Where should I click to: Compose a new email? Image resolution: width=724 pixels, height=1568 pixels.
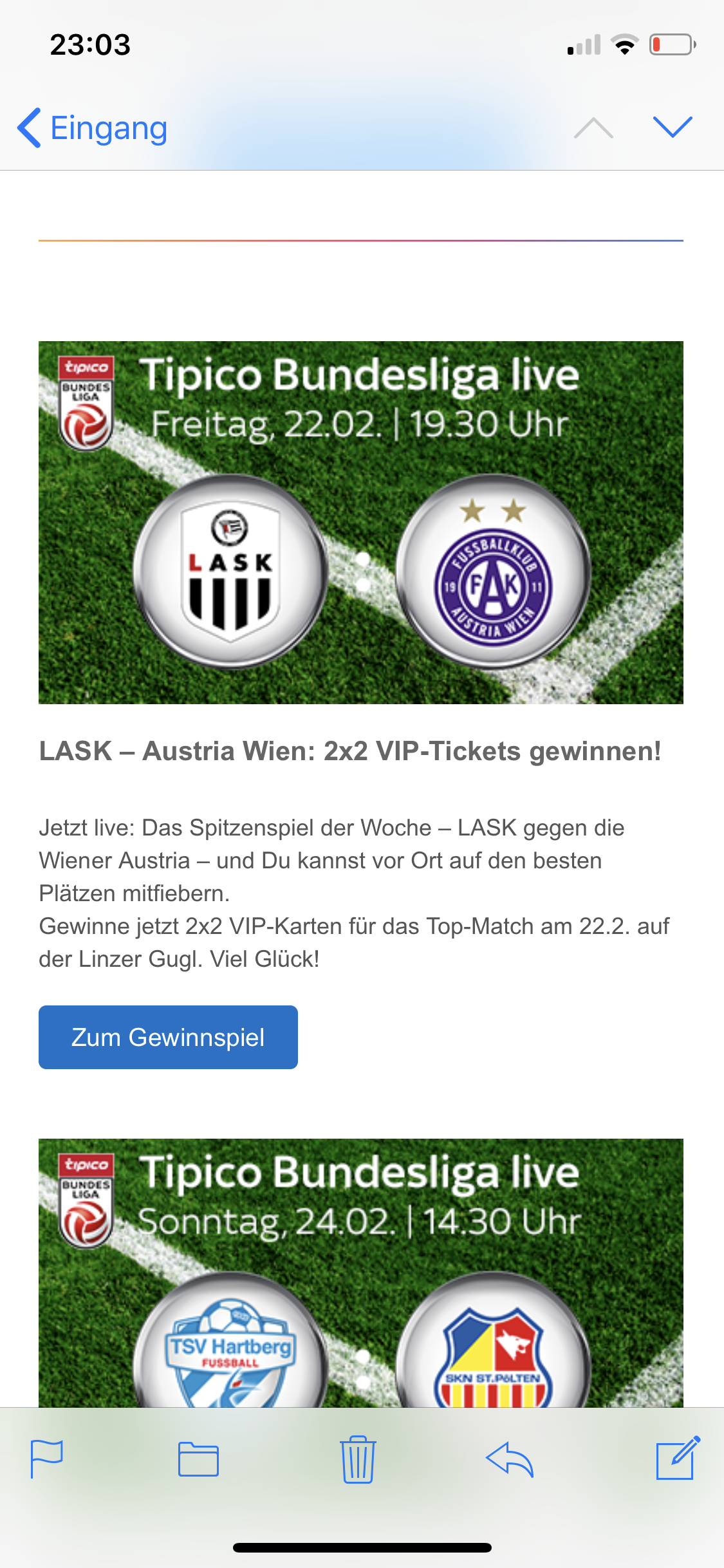click(678, 1458)
